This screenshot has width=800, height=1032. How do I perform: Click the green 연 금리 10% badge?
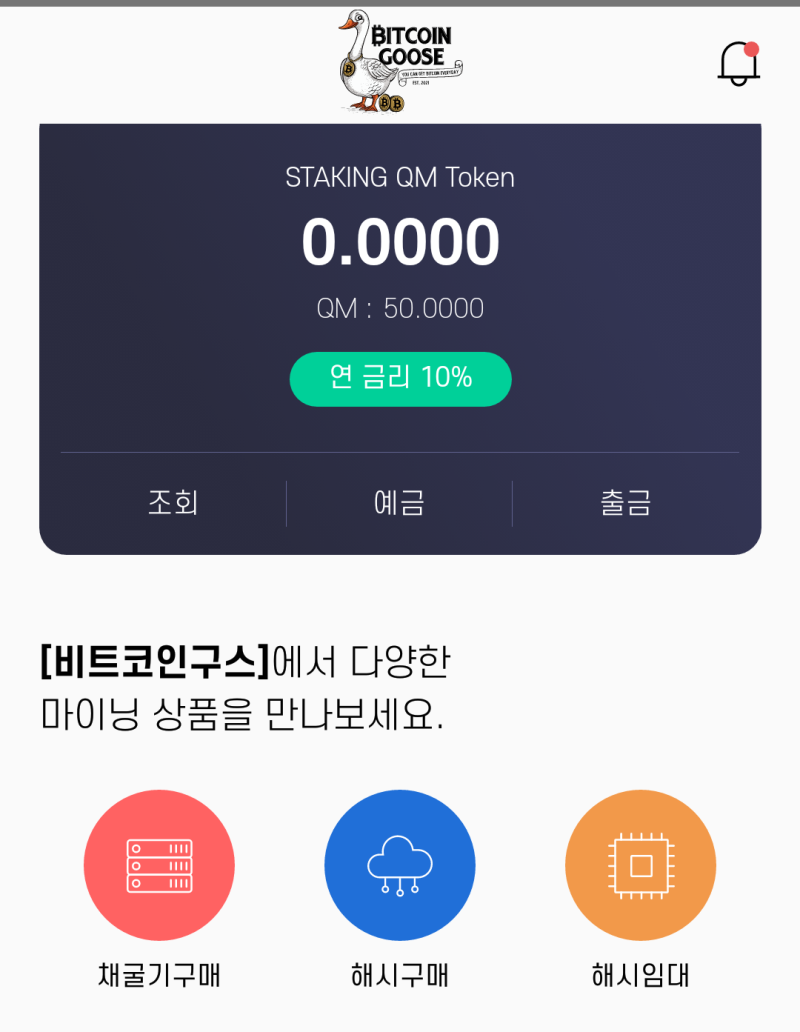400,379
